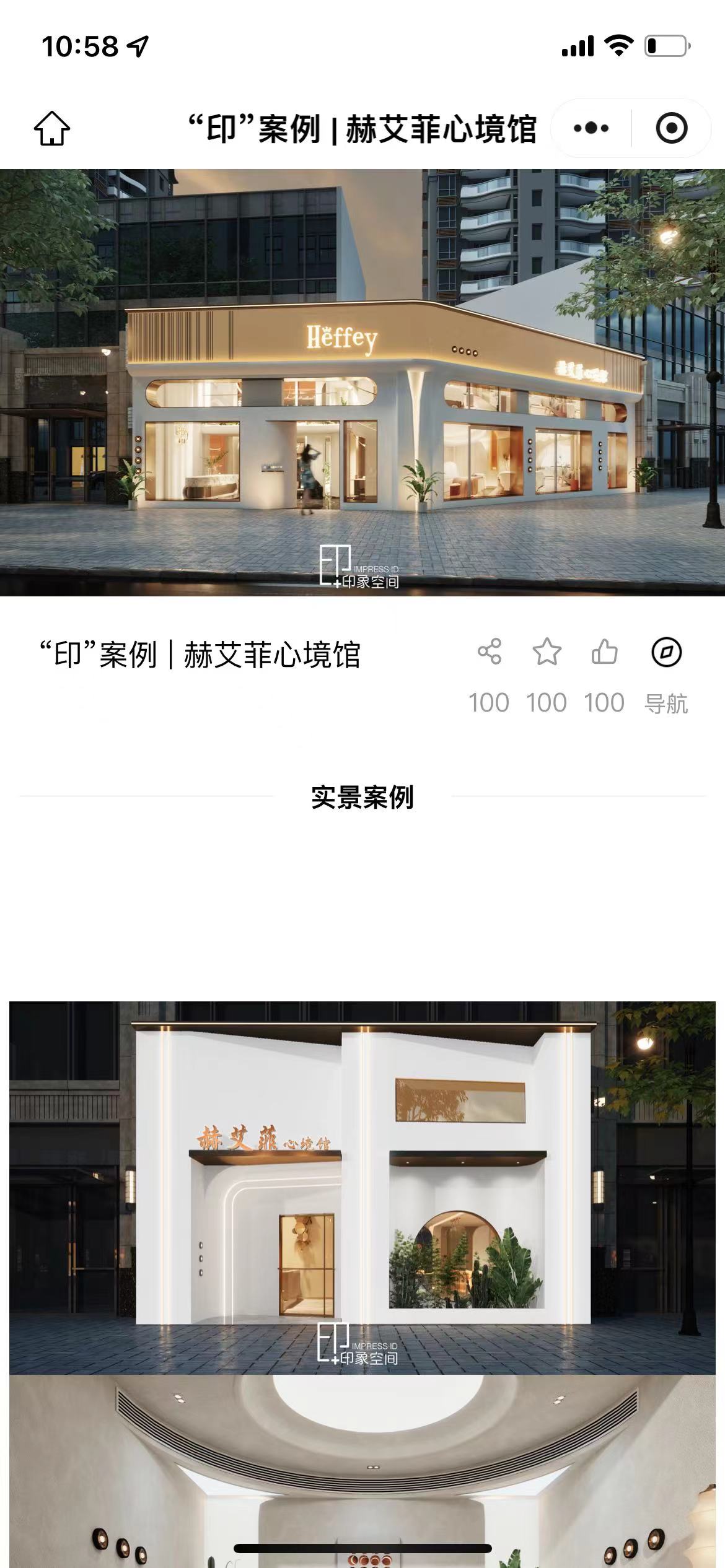View the Heffey storefront header image

[x=362, y=382]
